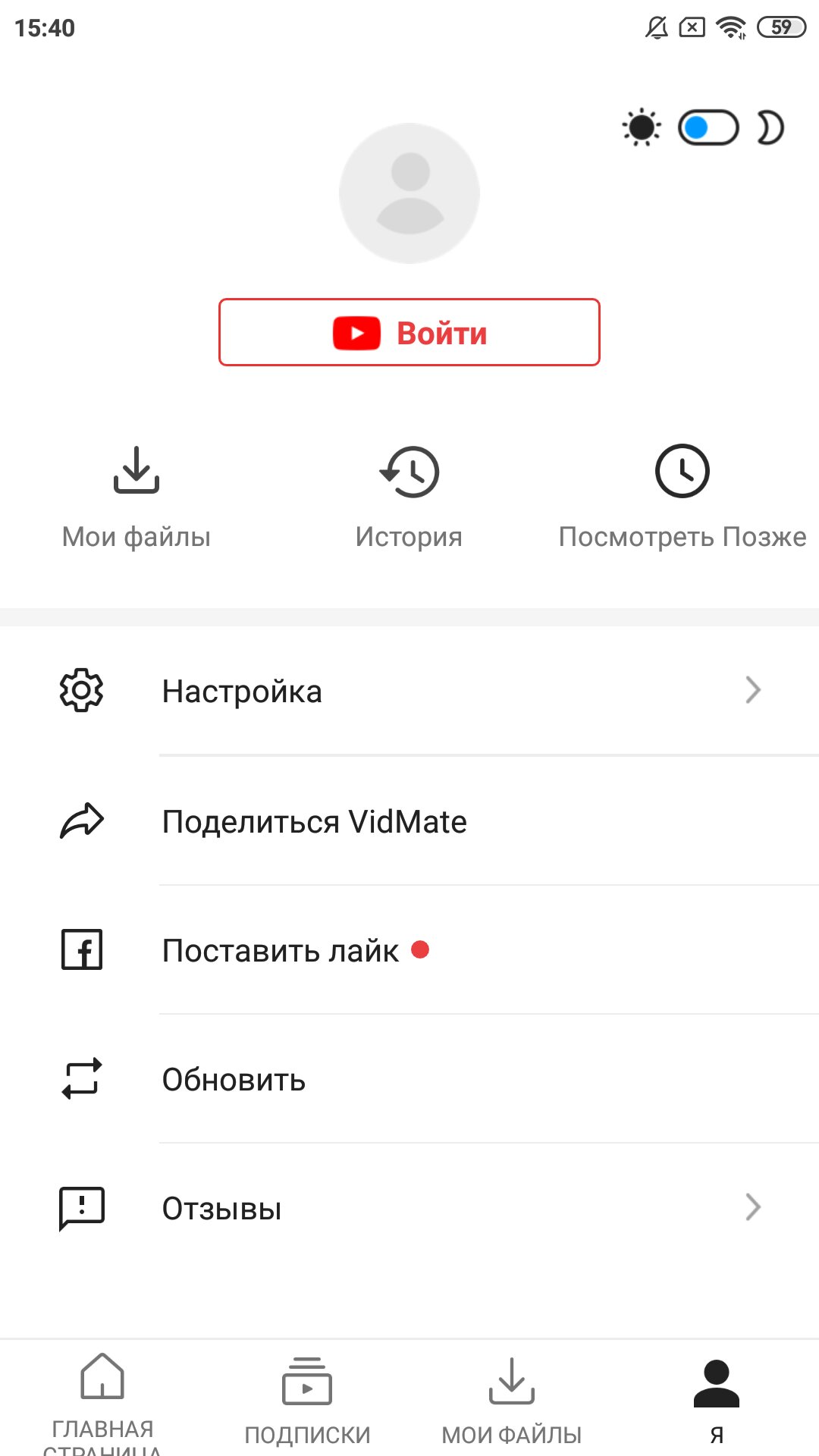Select the Обновить update row

coord(409,1079)
